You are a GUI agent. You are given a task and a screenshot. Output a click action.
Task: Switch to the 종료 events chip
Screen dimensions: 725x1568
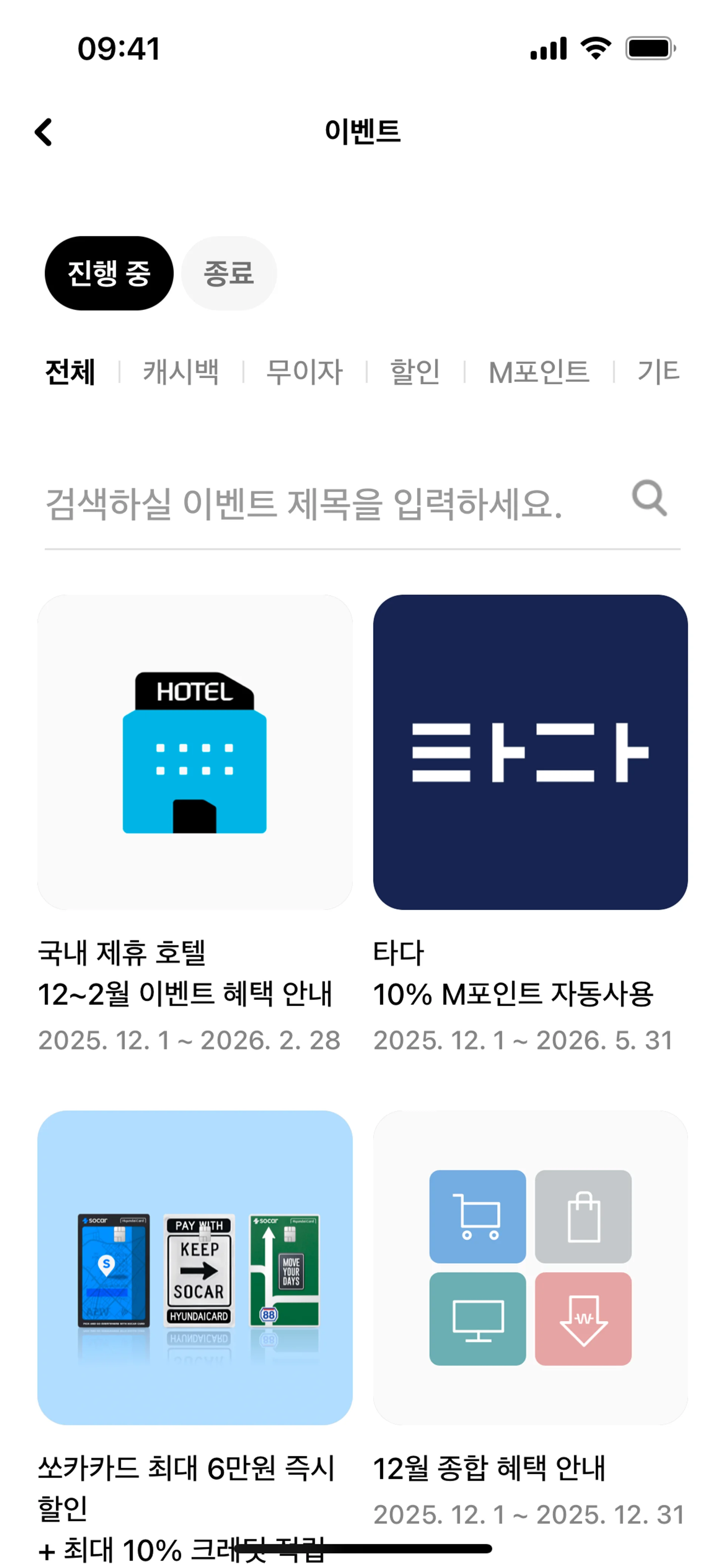click(x=229, y=273)
